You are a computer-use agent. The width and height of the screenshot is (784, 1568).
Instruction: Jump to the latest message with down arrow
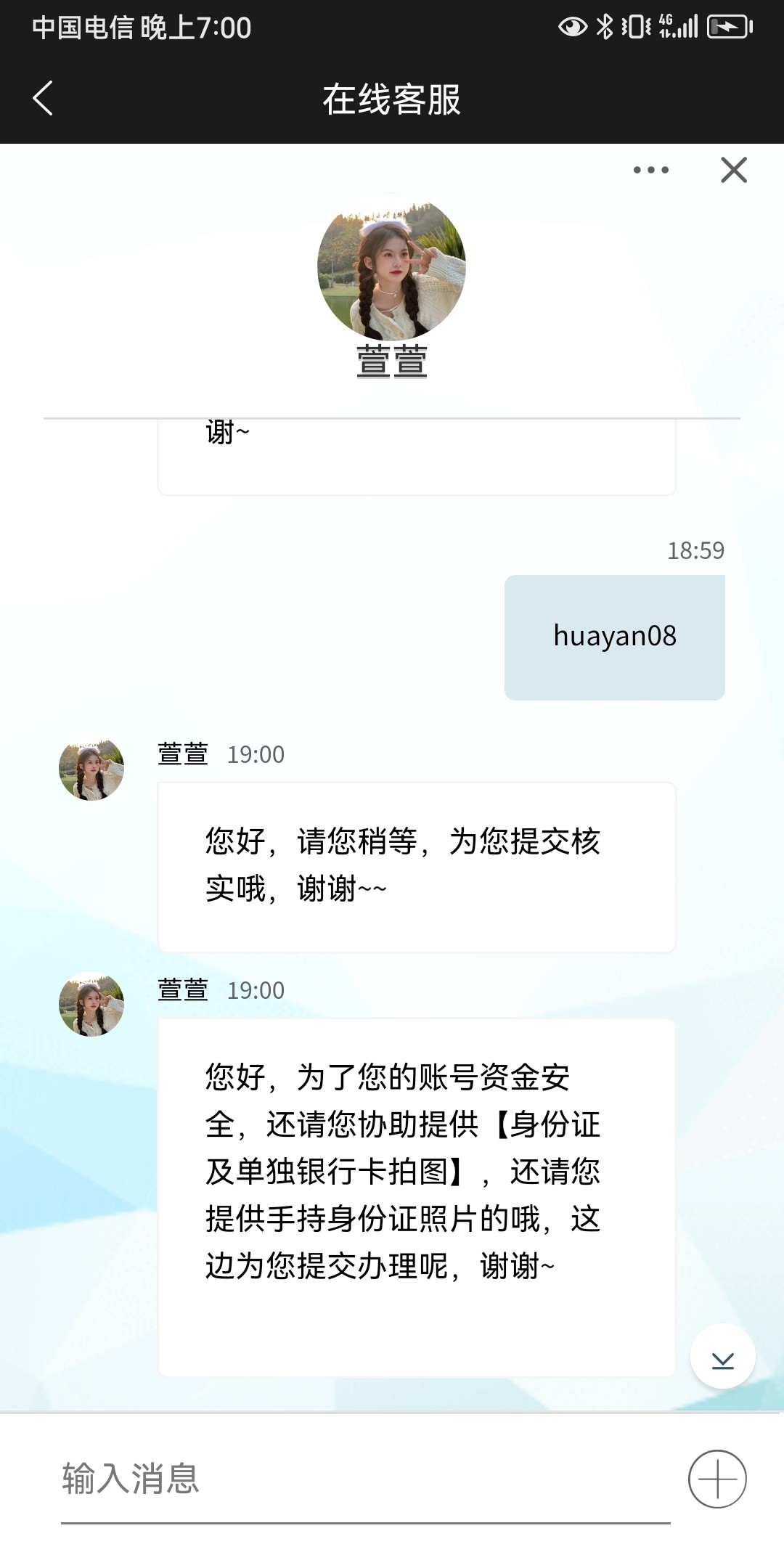(722, 1356)
